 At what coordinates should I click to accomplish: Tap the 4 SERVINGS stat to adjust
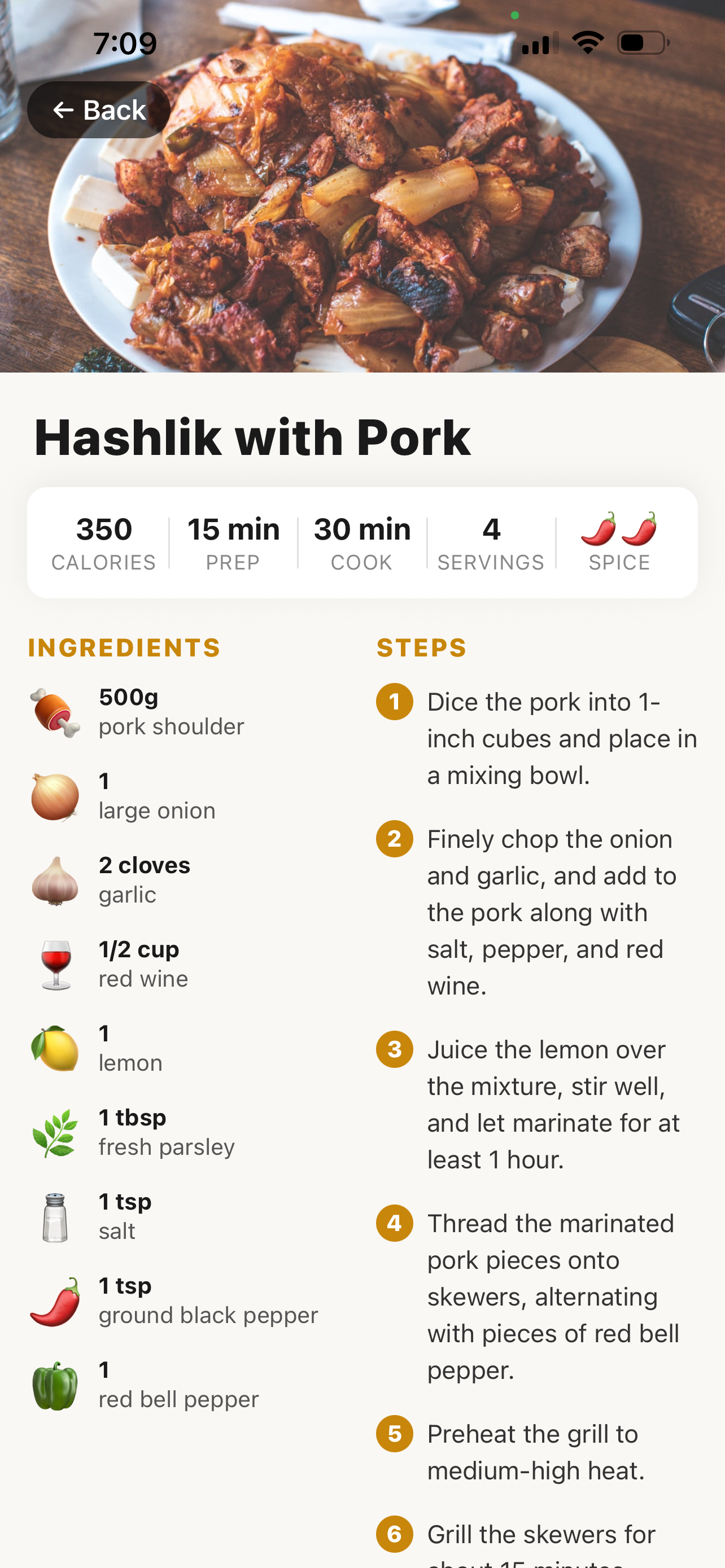(491, 542)
